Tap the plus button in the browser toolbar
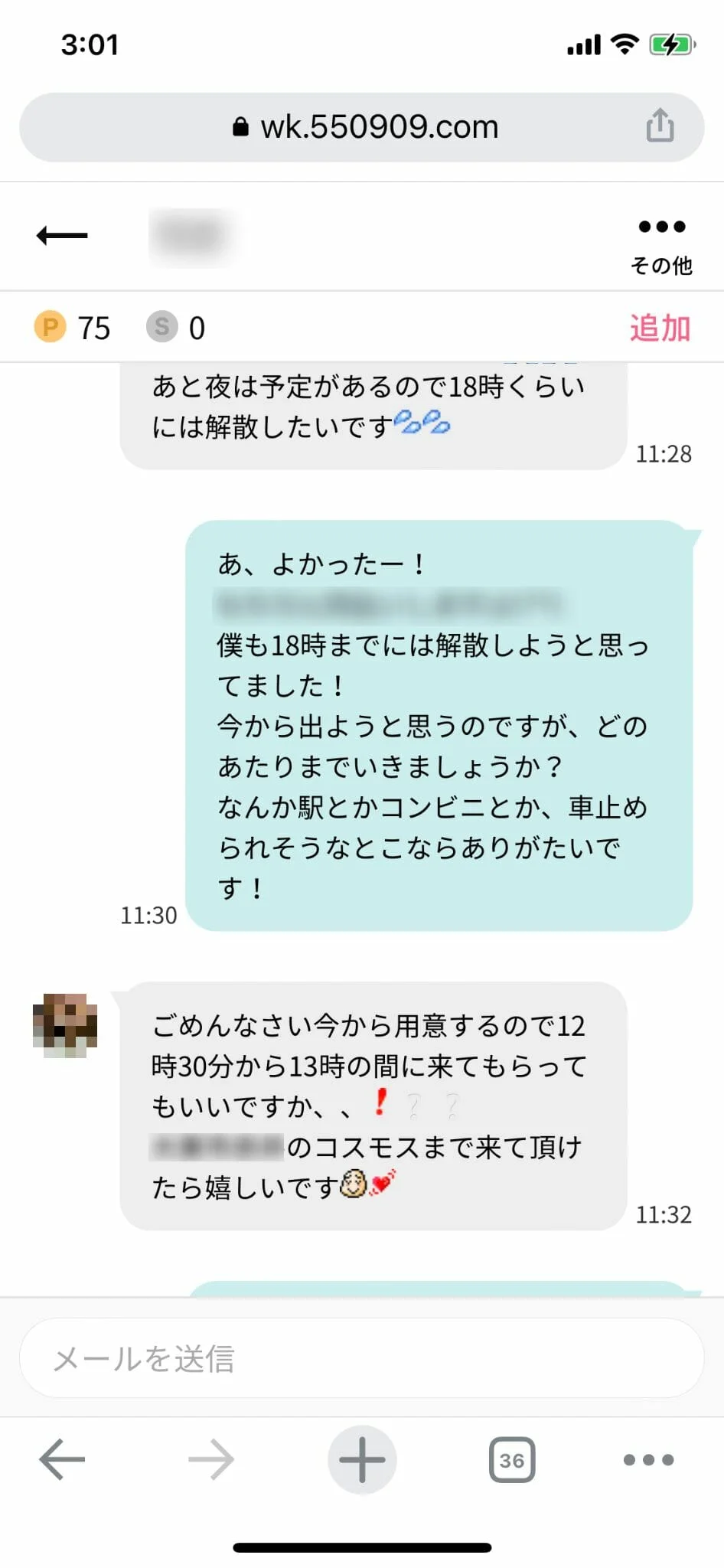This screenshot has height=1568, width=724. (362, 1459)
